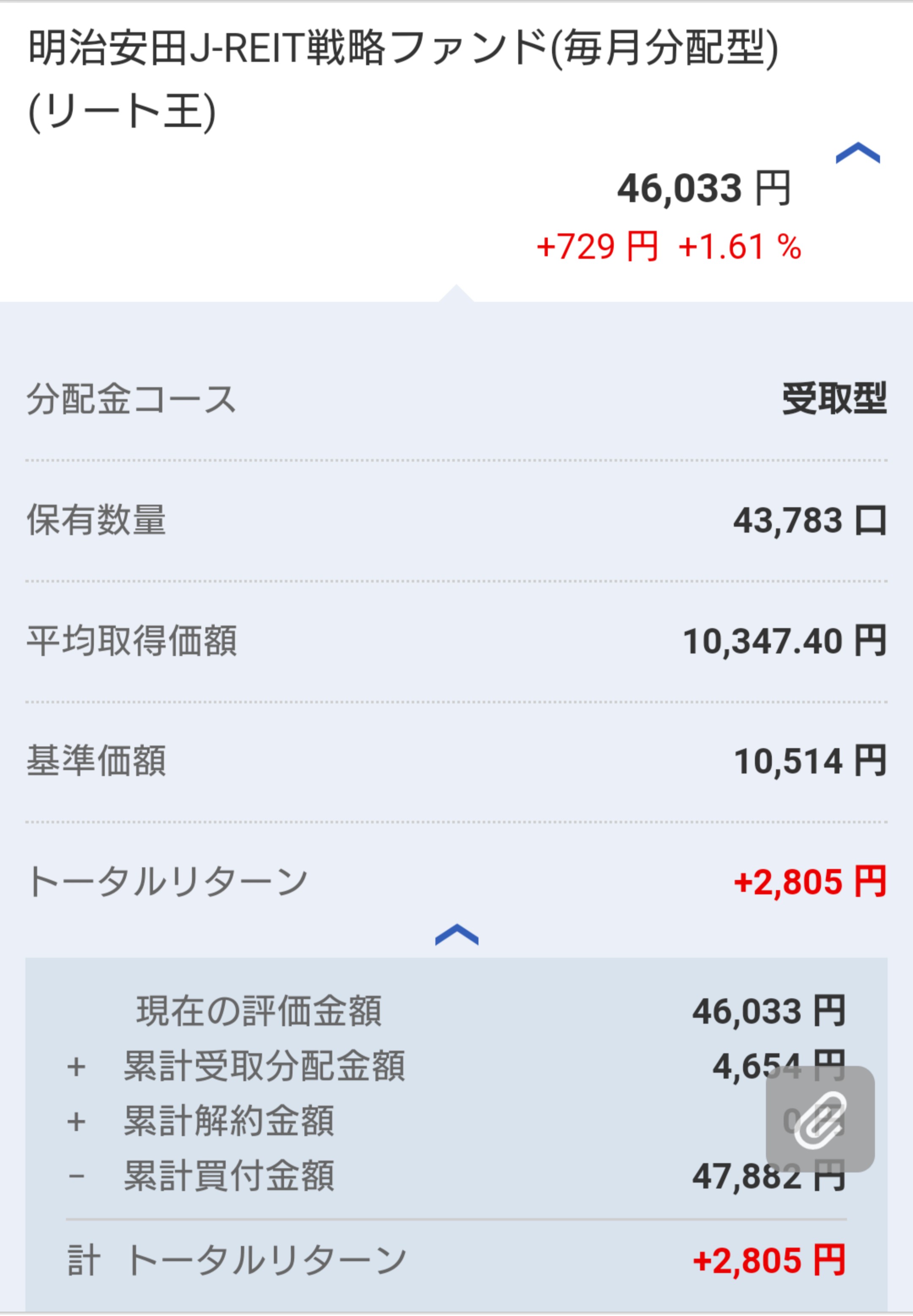Collapse the 明治安田J-REIT fund details chevron
913x1316 pixels.
pos(858,153)
